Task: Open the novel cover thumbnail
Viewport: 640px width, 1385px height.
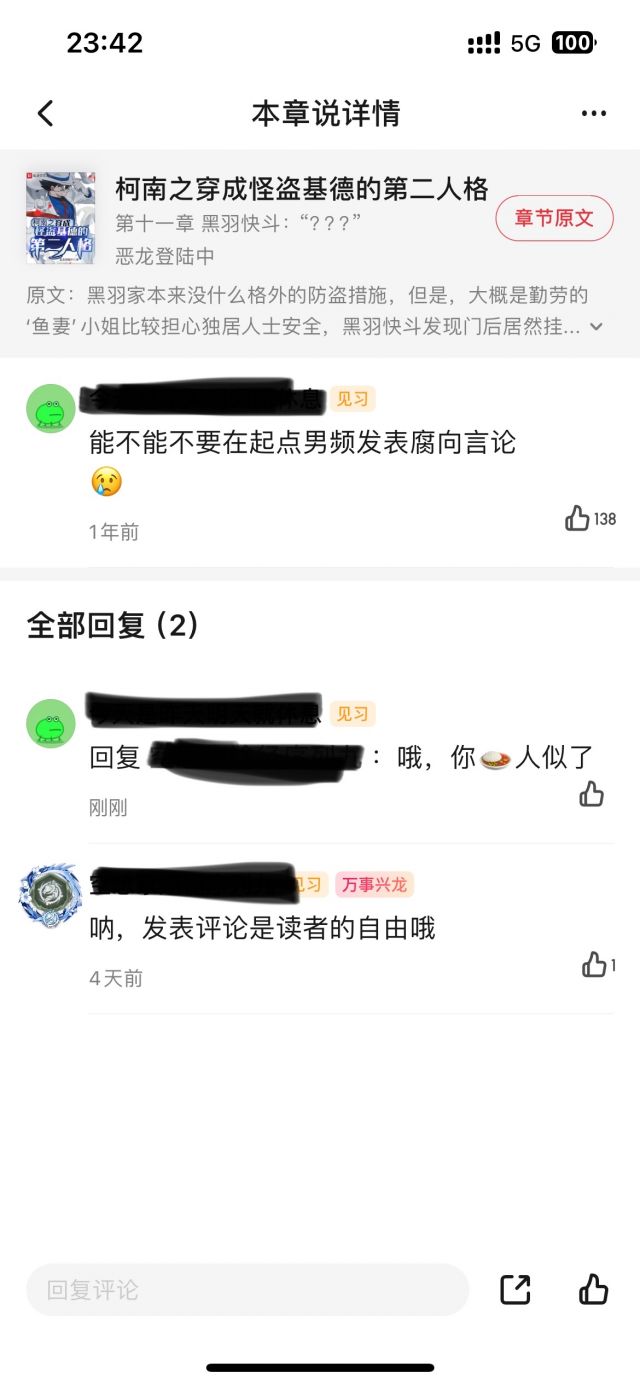Action: pos(61,217)
